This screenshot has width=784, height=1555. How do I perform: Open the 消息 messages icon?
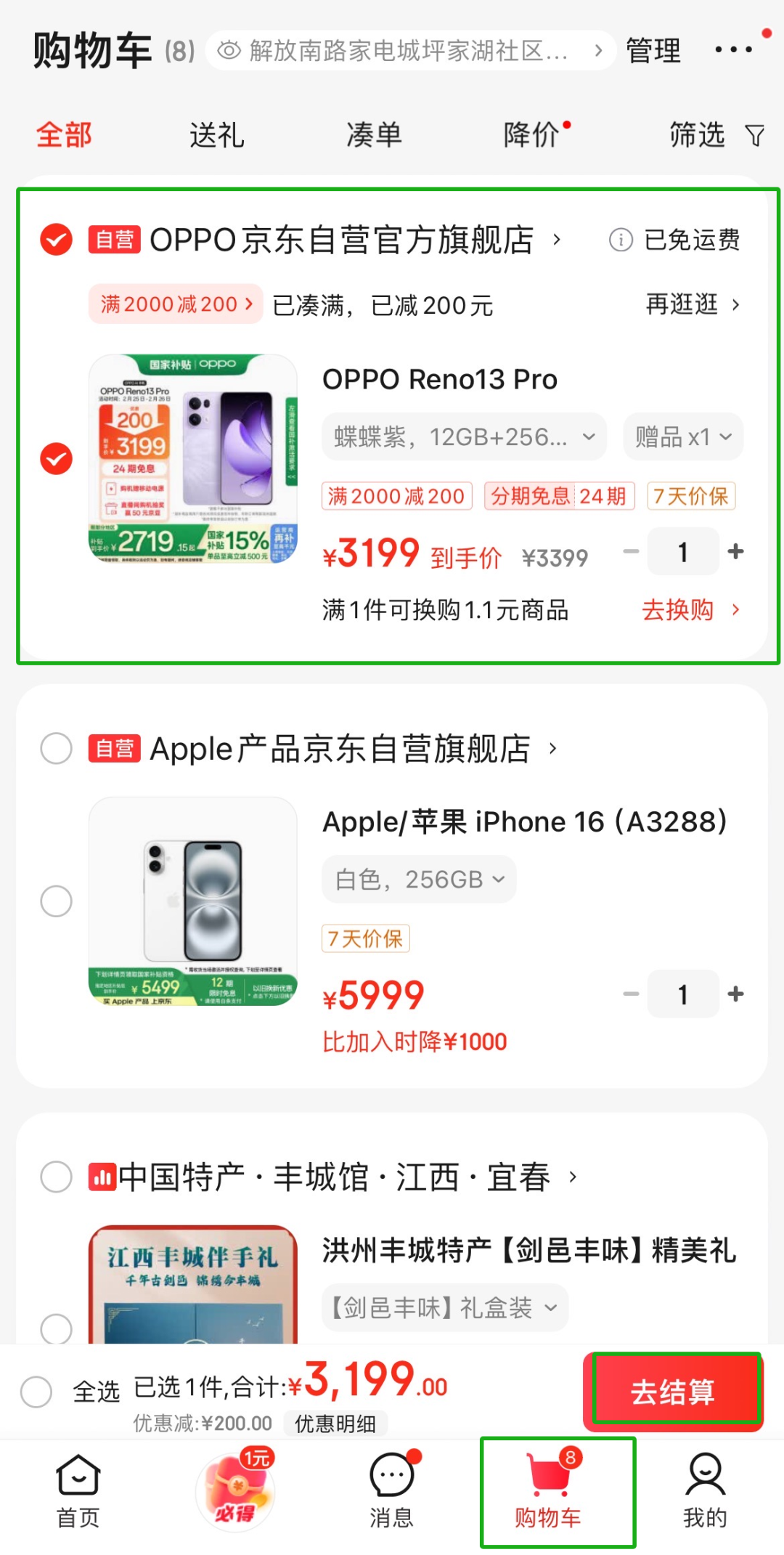pyautogui.click(x=391, y=1474)
